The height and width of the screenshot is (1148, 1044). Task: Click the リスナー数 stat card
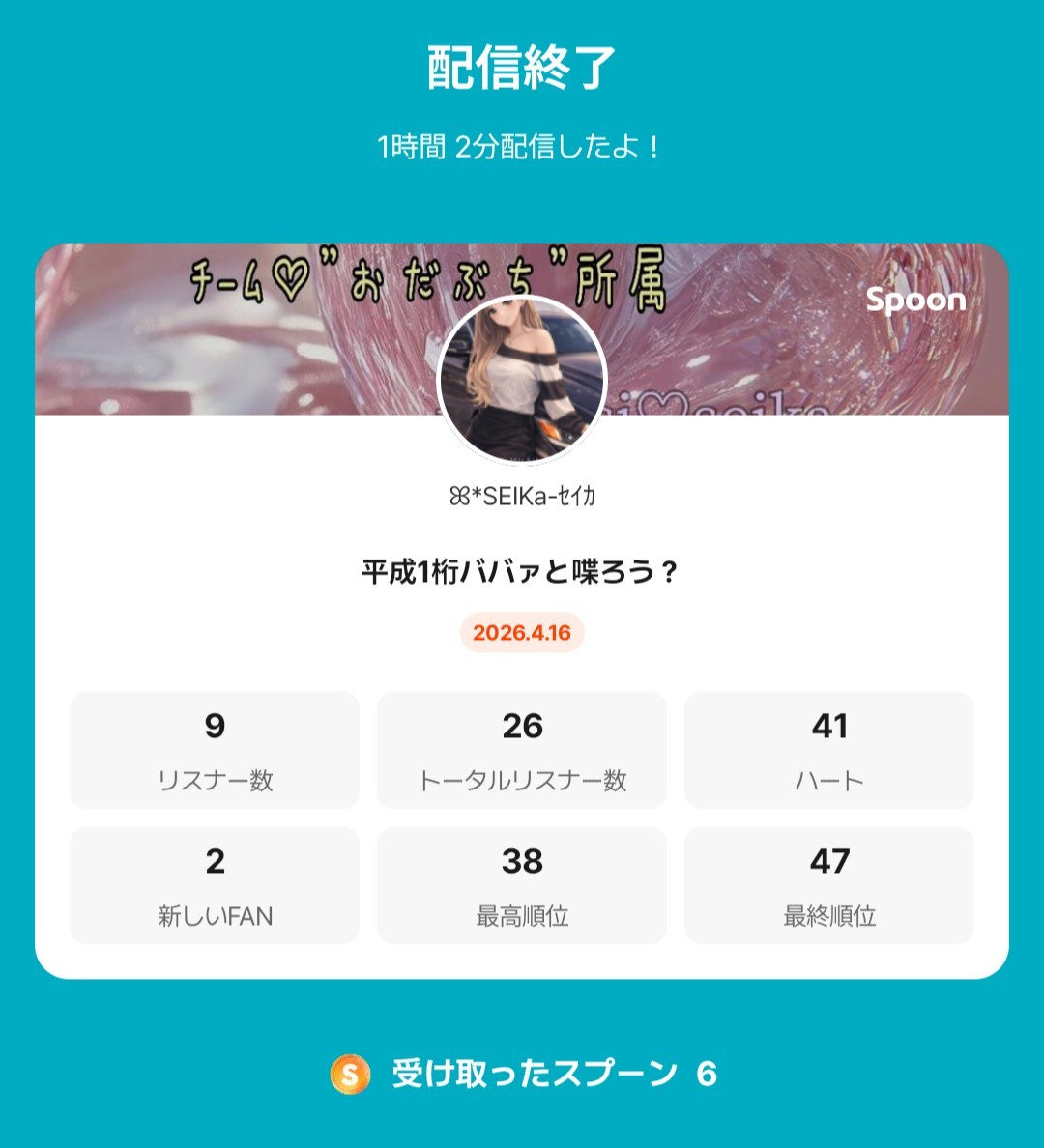point(214,750)
